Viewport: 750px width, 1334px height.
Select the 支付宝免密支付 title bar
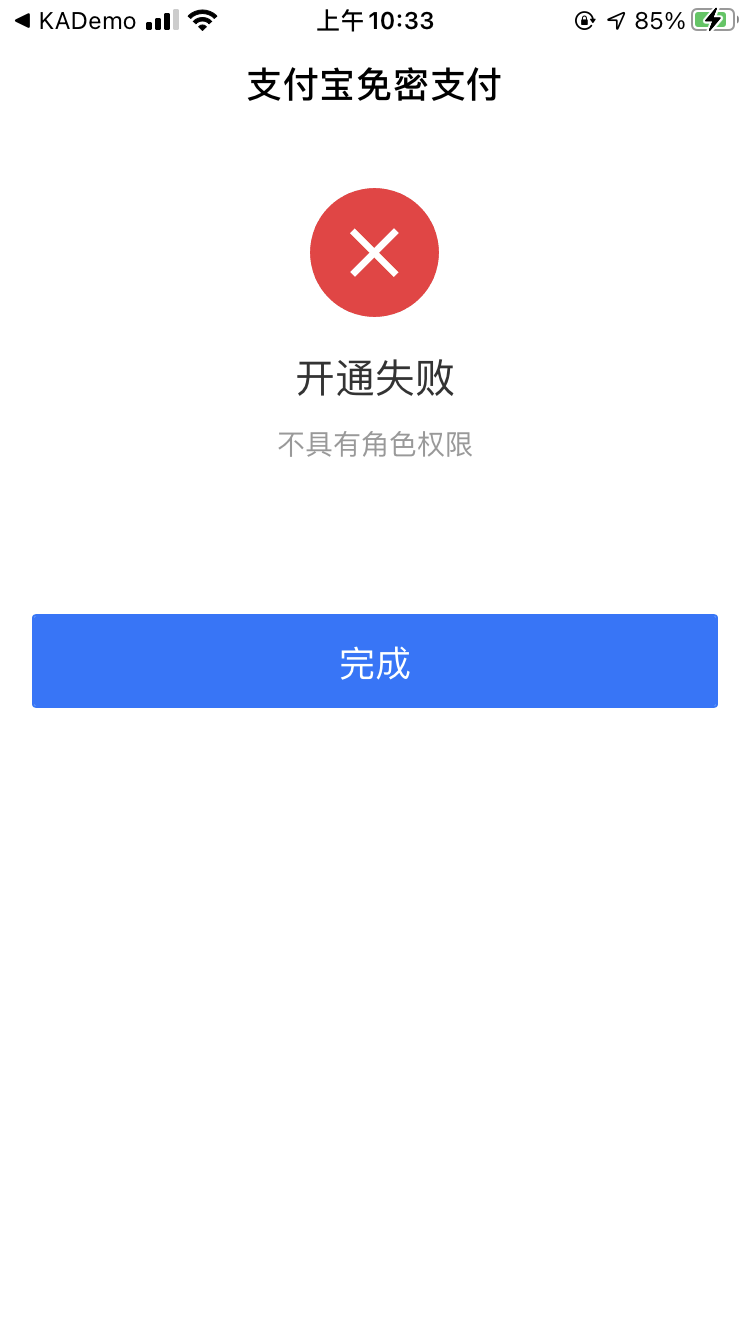click(375, 87)
